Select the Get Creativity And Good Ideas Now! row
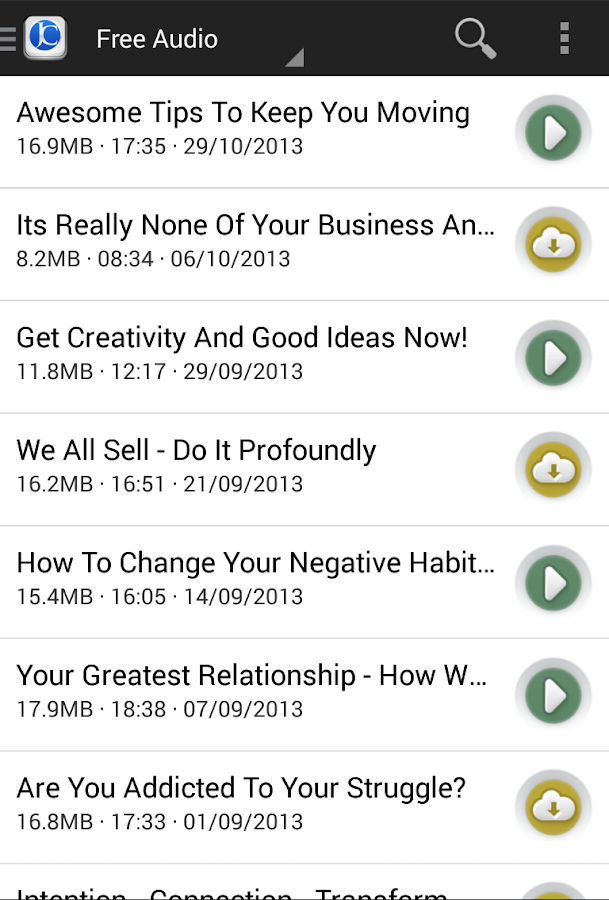 click(250, 355)
